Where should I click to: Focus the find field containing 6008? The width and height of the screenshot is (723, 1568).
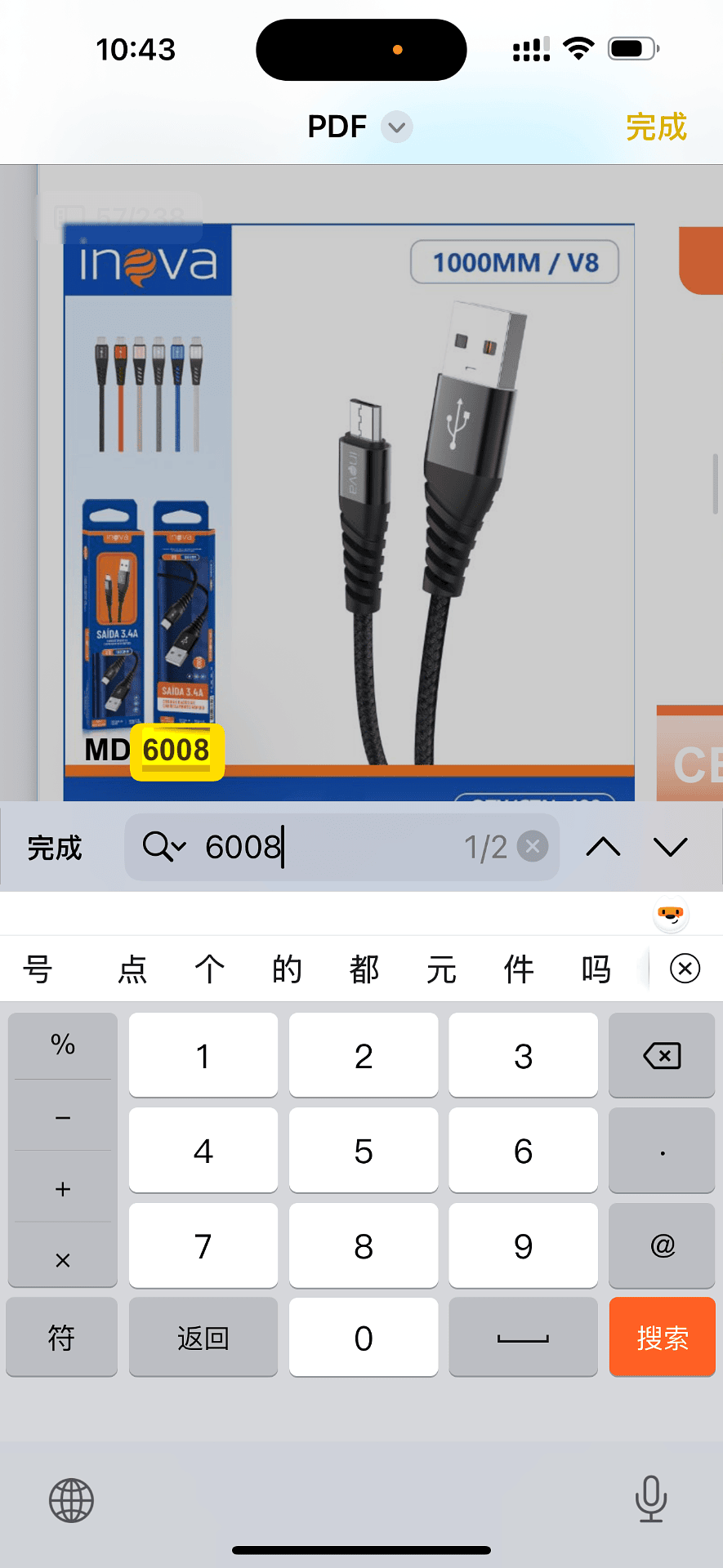[327, 847]
